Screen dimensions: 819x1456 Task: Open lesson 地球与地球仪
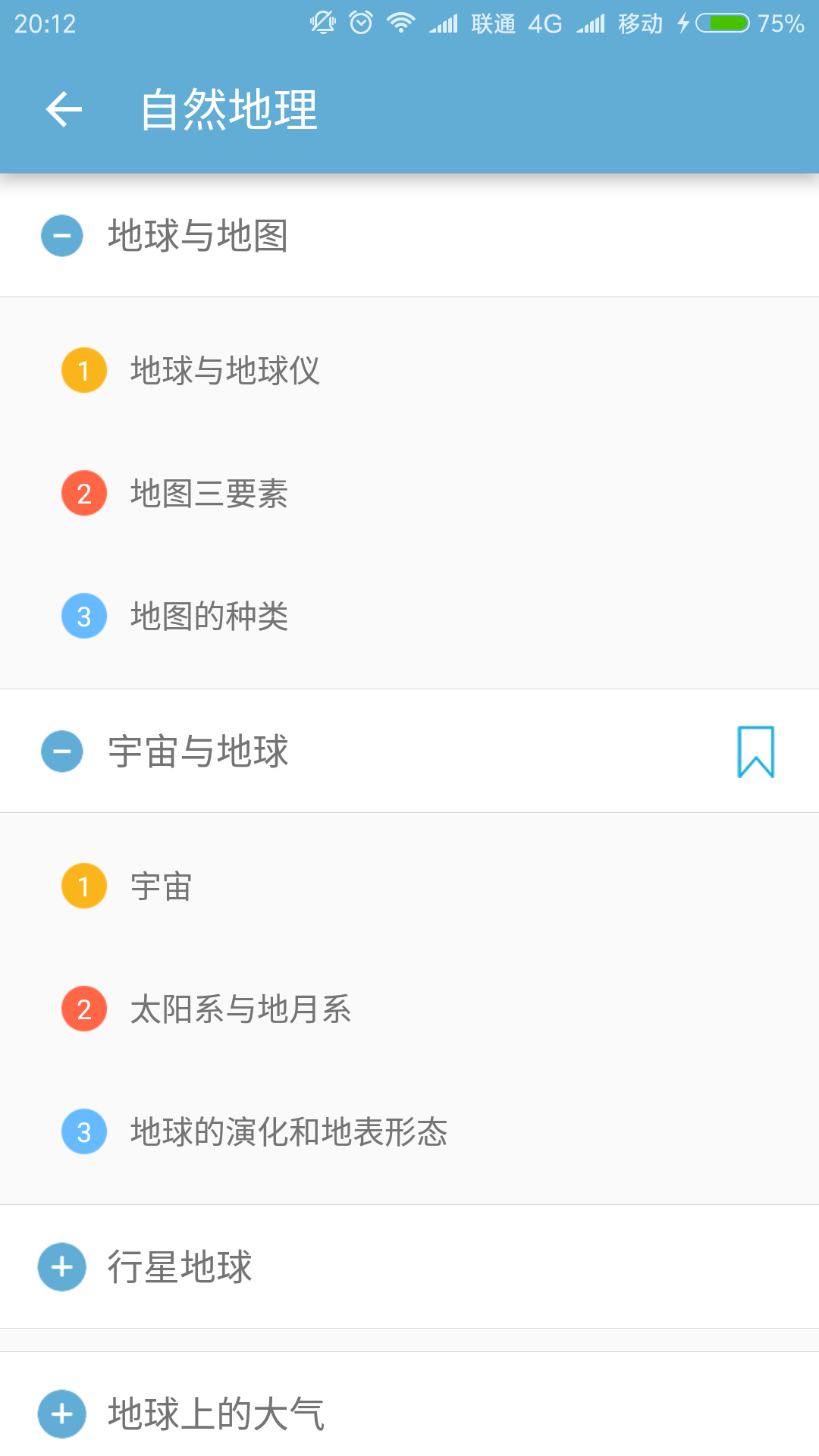224,371
